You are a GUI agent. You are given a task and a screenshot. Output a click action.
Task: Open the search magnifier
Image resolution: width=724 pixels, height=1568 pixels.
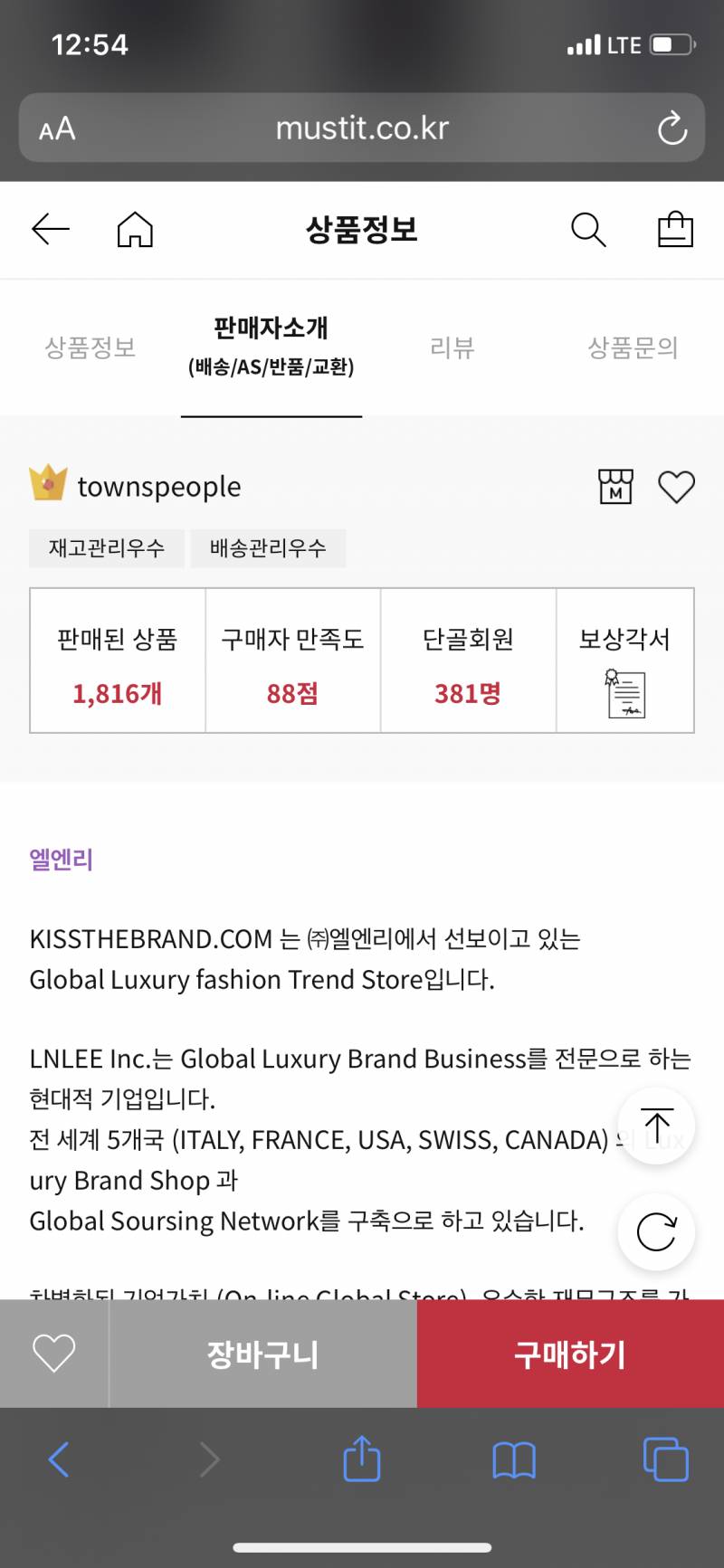[588, 229]
